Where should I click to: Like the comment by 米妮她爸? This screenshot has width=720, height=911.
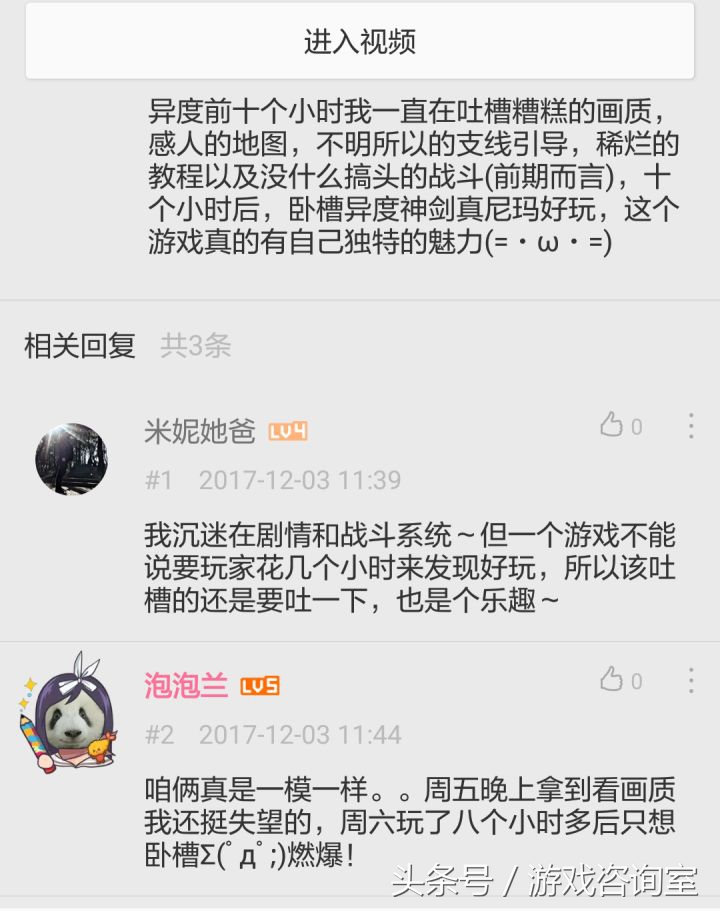click(613, 426)
